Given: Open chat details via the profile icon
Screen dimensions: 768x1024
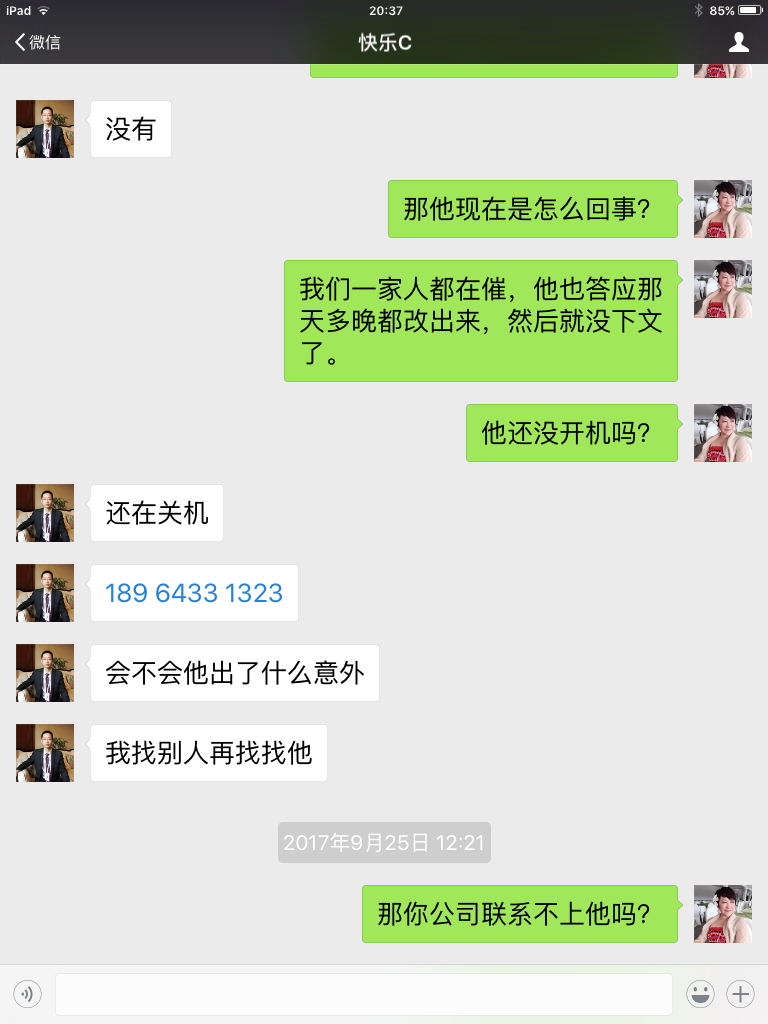Looking at the screenshot, I should pyautogui.click(x=739, y=42).
